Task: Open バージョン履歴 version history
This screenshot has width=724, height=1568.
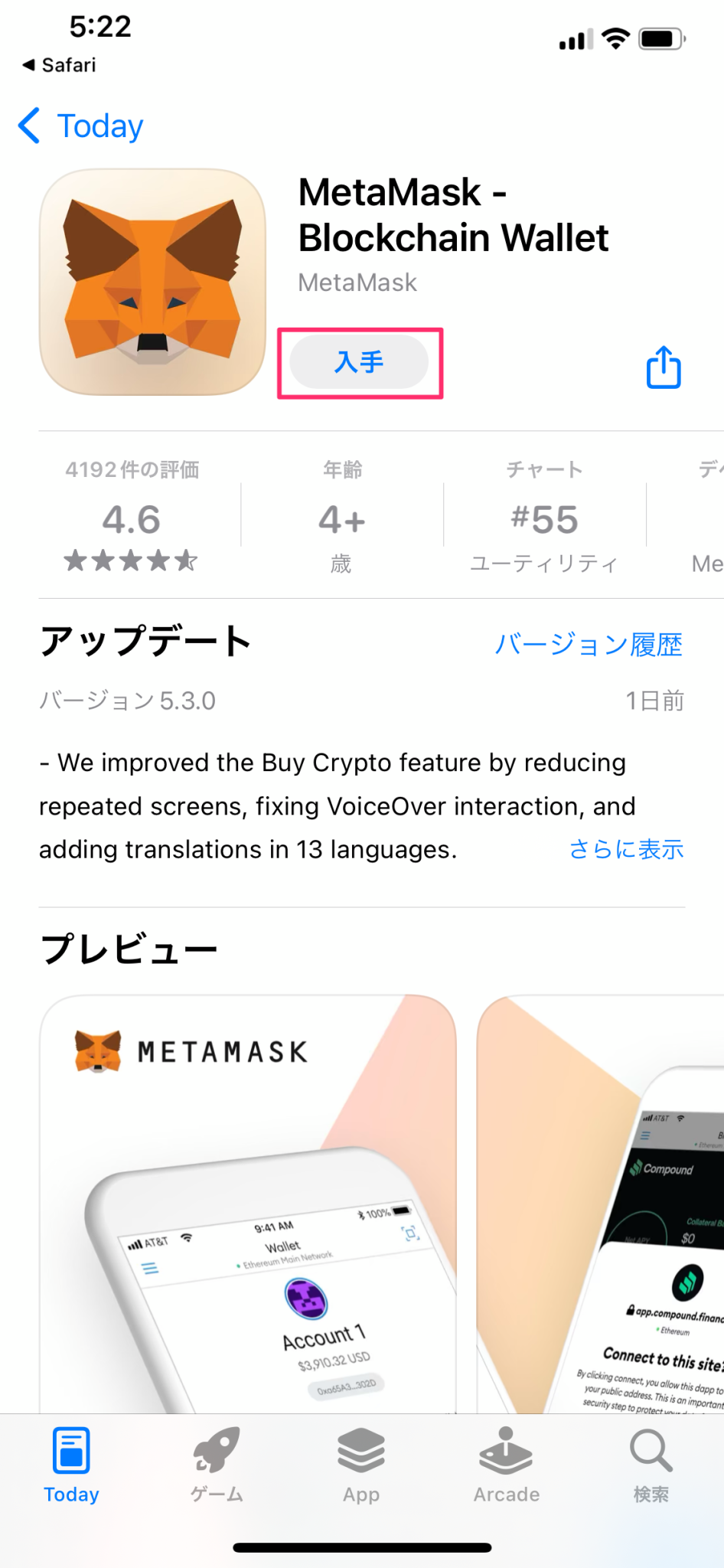Action: [588, 644]
